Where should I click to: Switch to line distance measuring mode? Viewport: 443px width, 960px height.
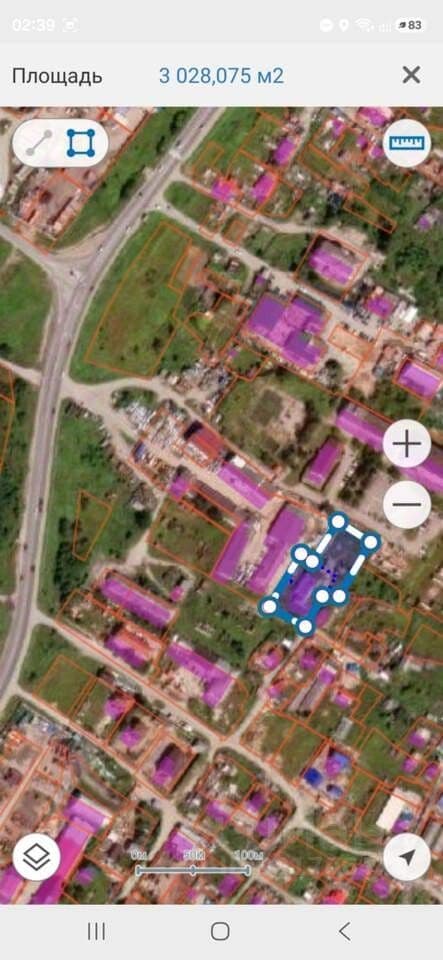39,143
